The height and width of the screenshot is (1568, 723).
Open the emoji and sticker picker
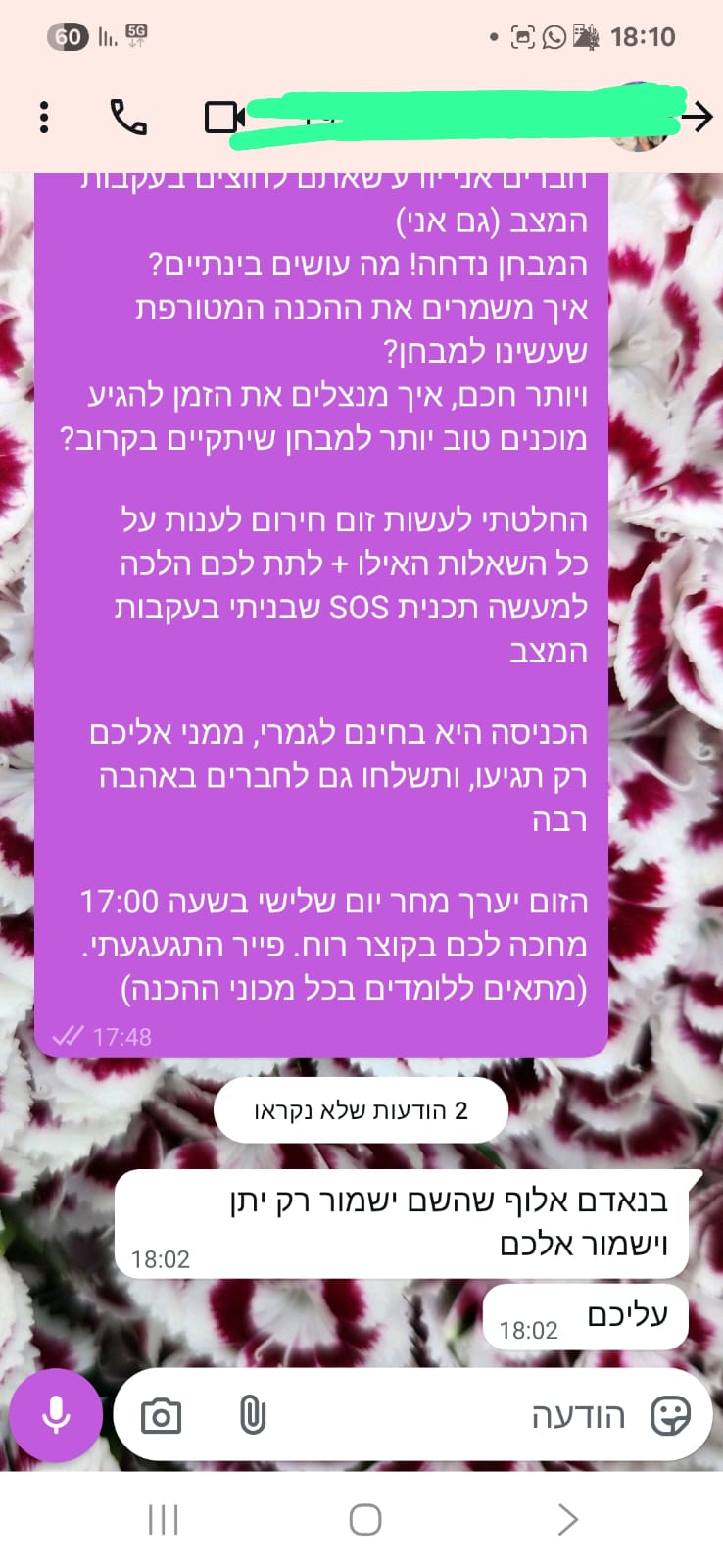tap(670, 1416)
